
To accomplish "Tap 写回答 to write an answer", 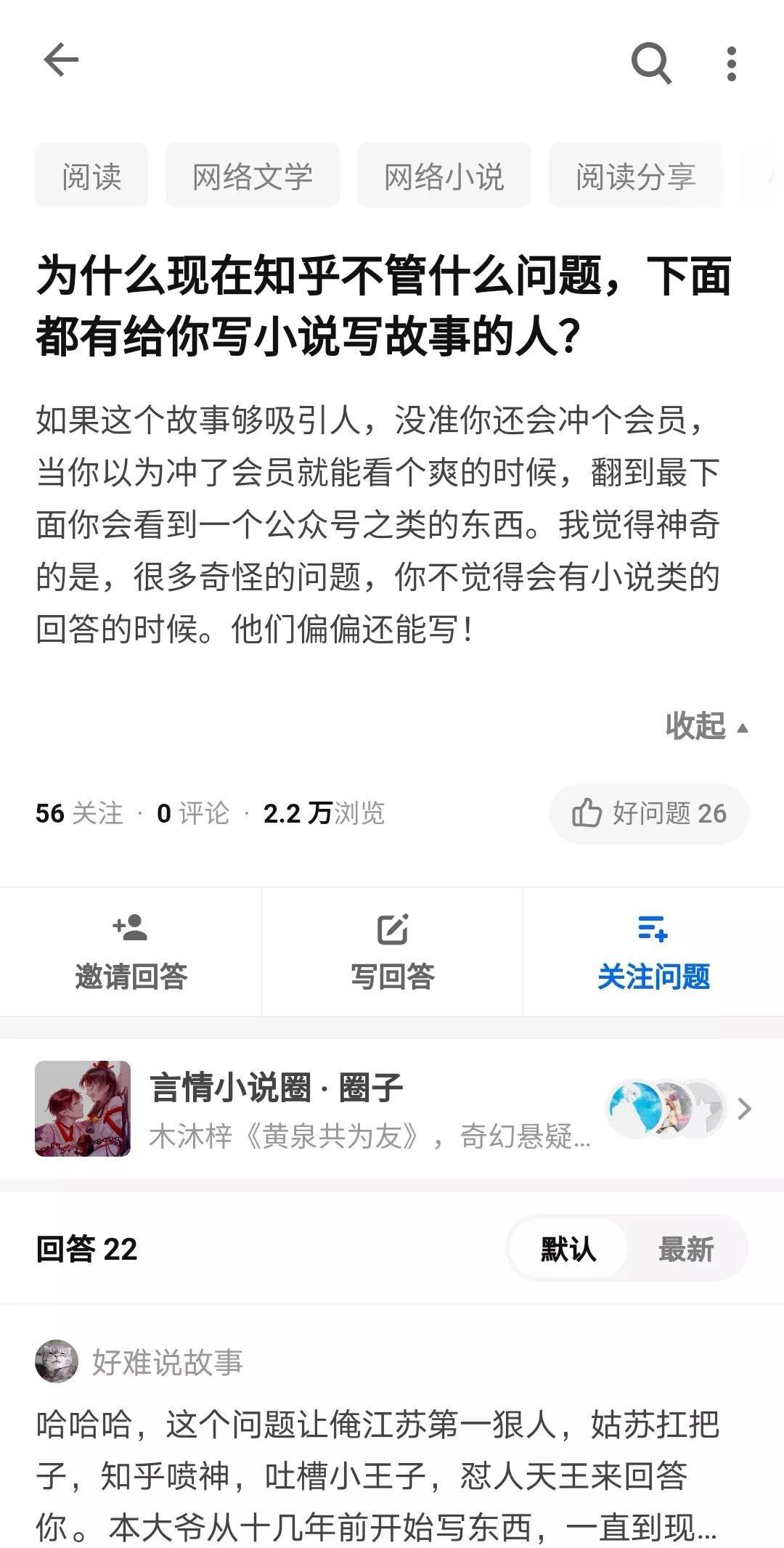I will (392, 953).
